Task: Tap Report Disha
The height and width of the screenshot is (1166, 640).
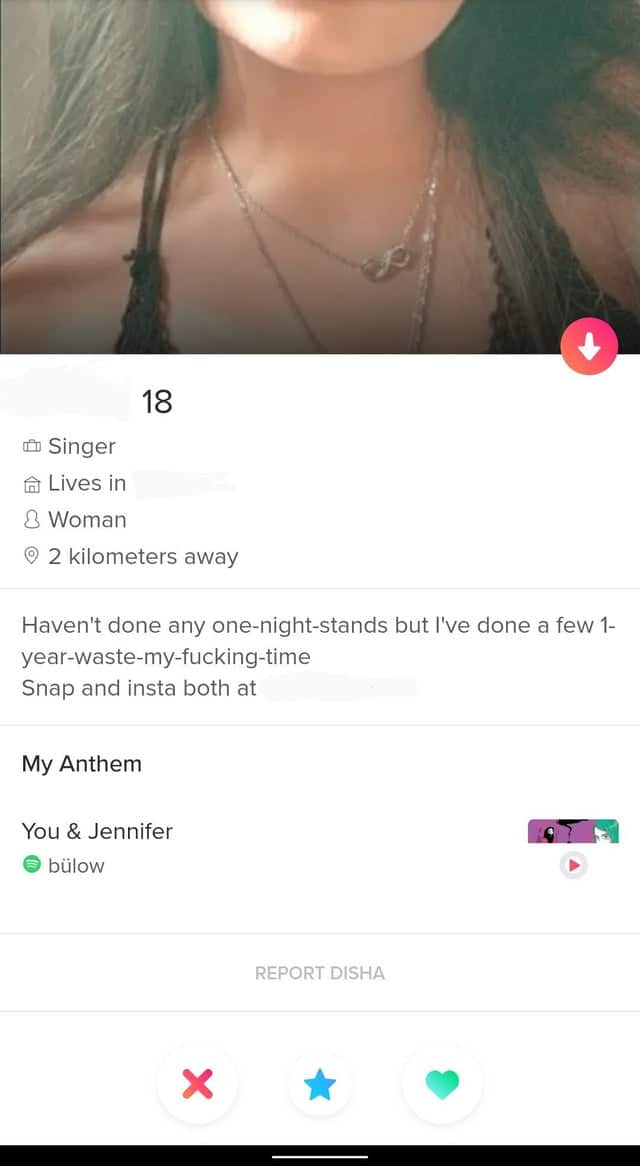Action: (320, 973)
